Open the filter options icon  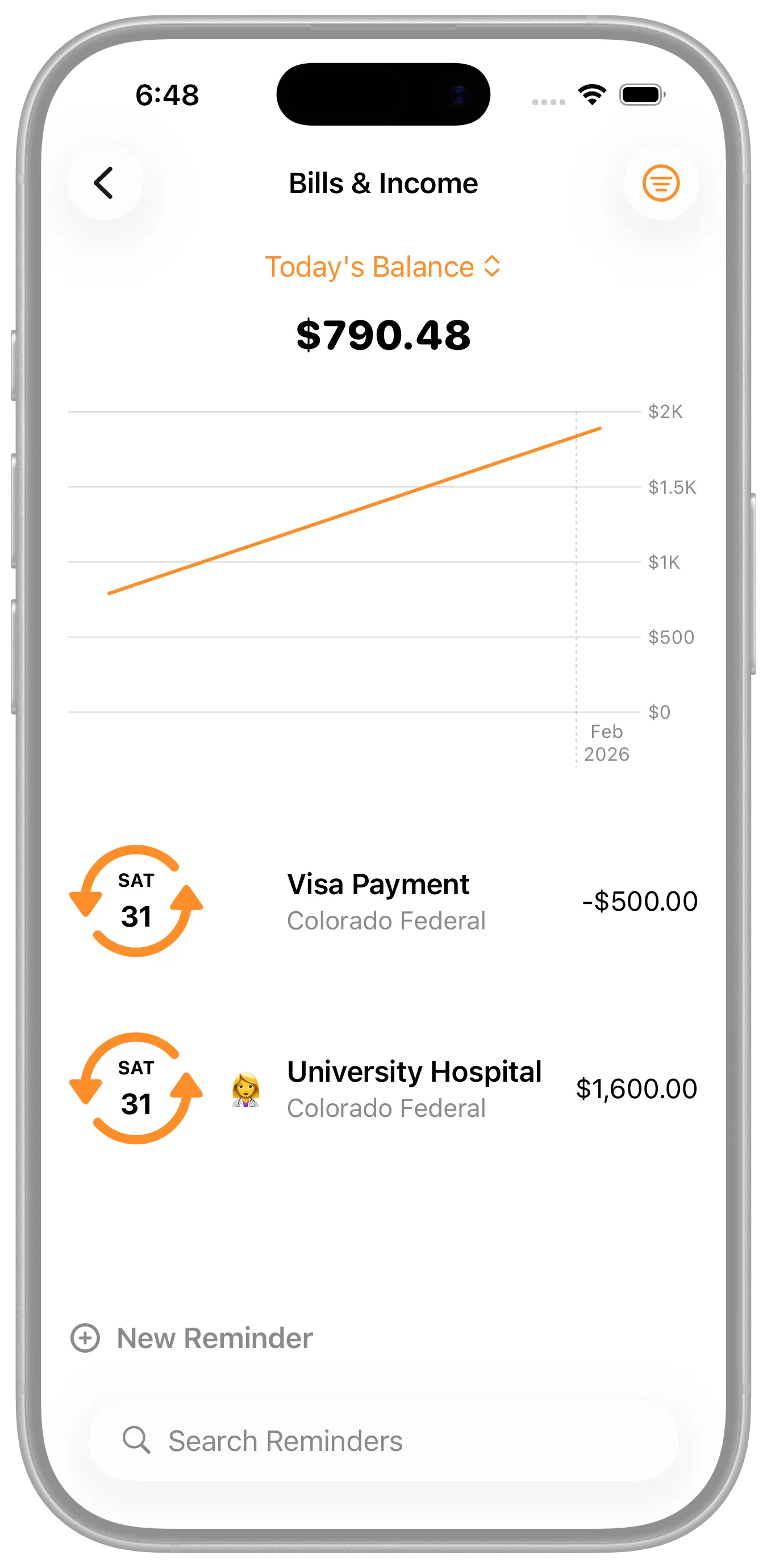coord(661,183)
